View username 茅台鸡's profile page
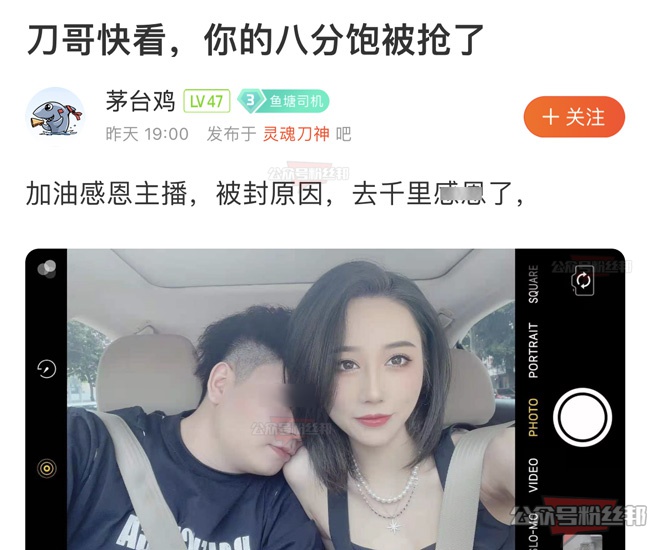The image size is (650, 550). click(140, 101)
